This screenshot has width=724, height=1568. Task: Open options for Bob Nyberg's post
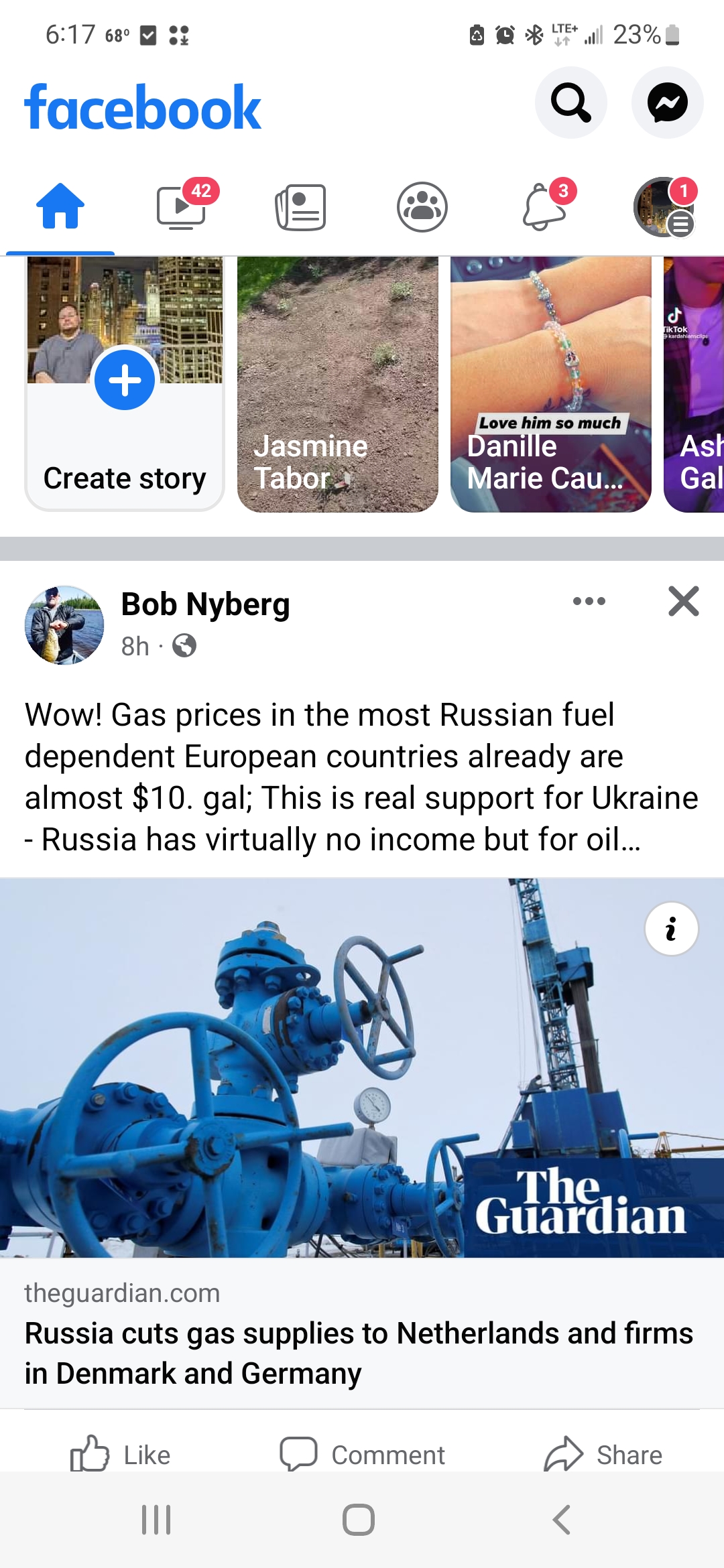(589, 601)
